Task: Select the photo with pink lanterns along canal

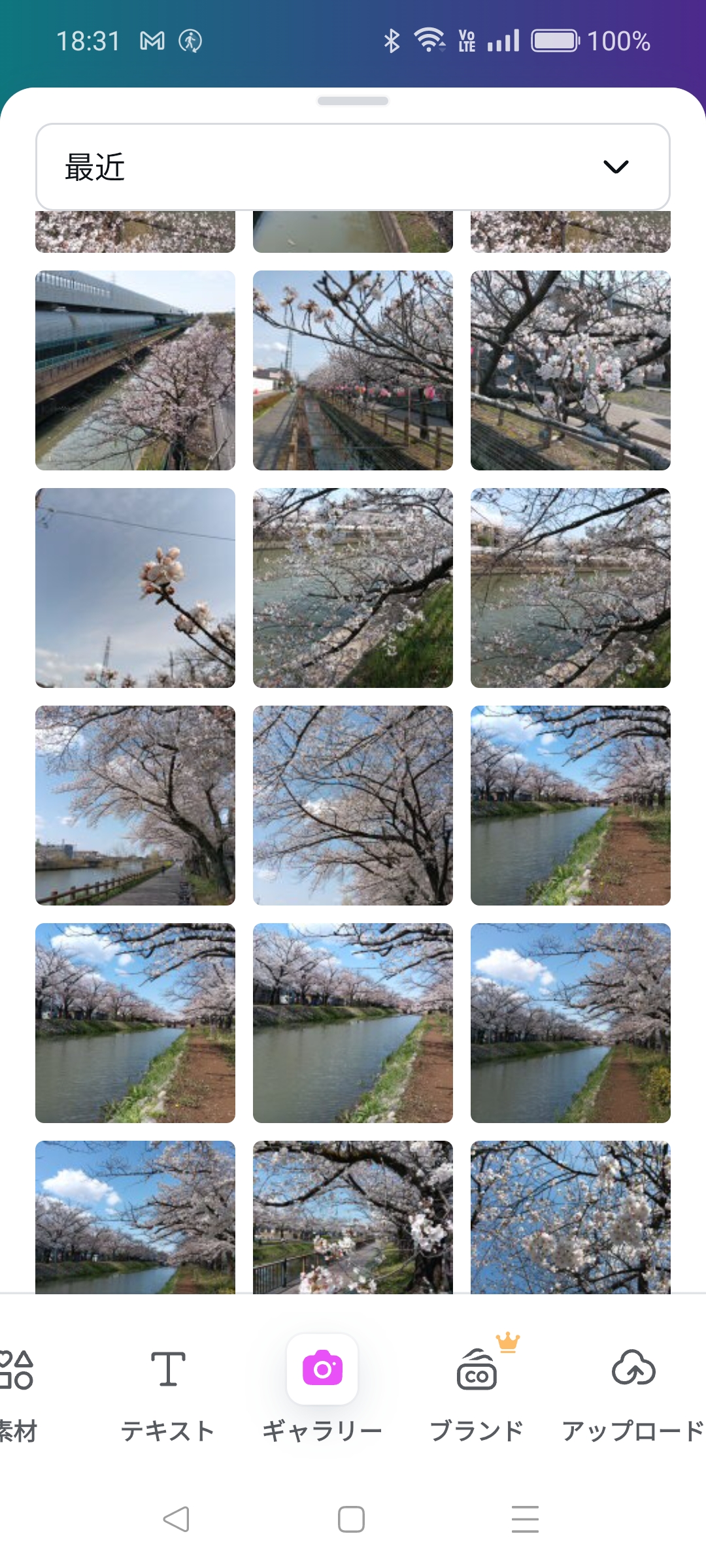Action: 353,370
